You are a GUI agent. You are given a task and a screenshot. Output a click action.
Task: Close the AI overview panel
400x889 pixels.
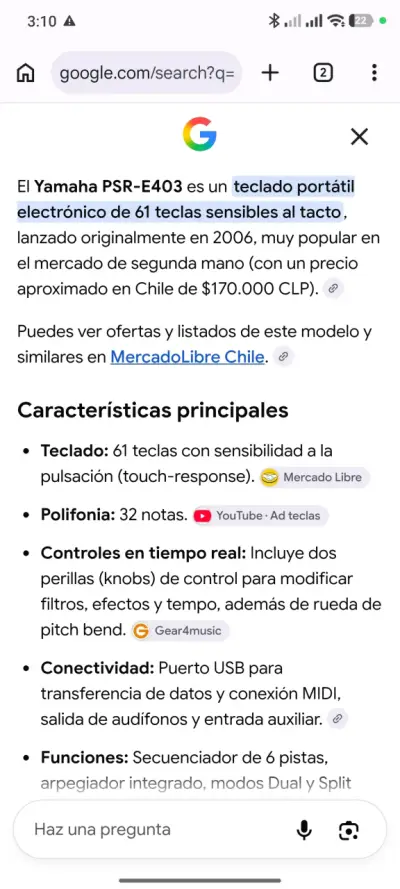point(359,137)
